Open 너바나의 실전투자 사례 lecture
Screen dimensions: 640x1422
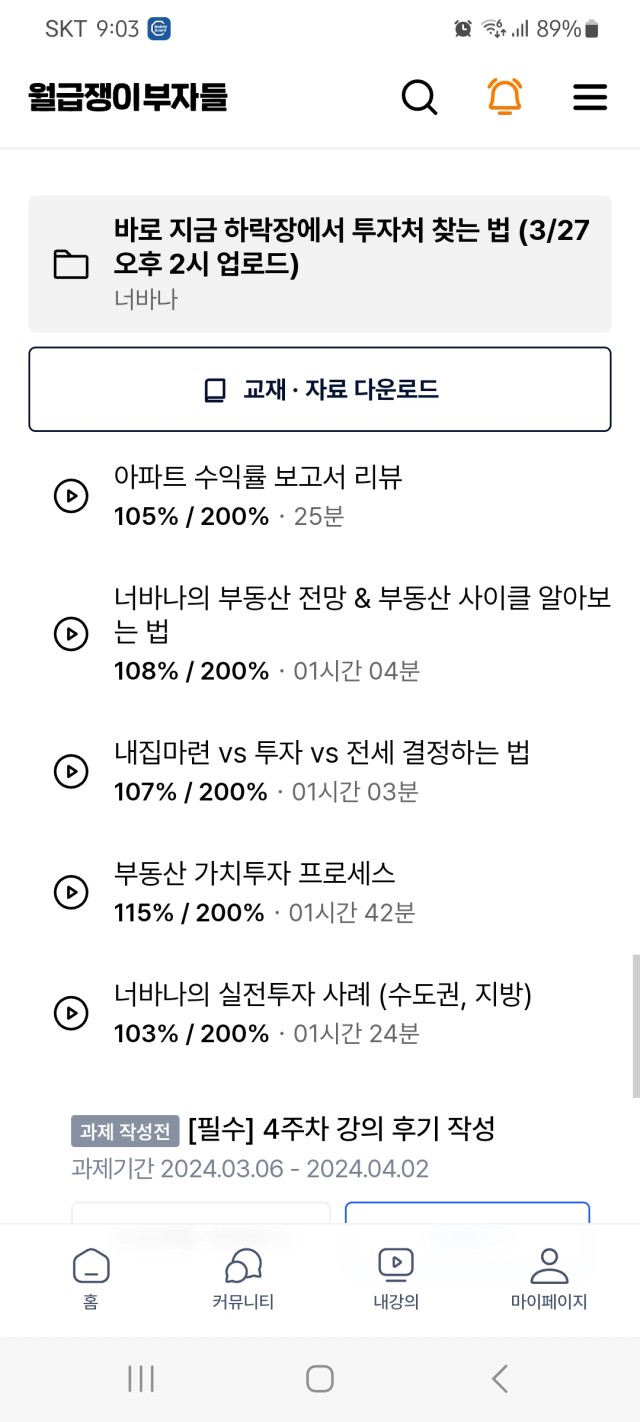point(320,1013)
